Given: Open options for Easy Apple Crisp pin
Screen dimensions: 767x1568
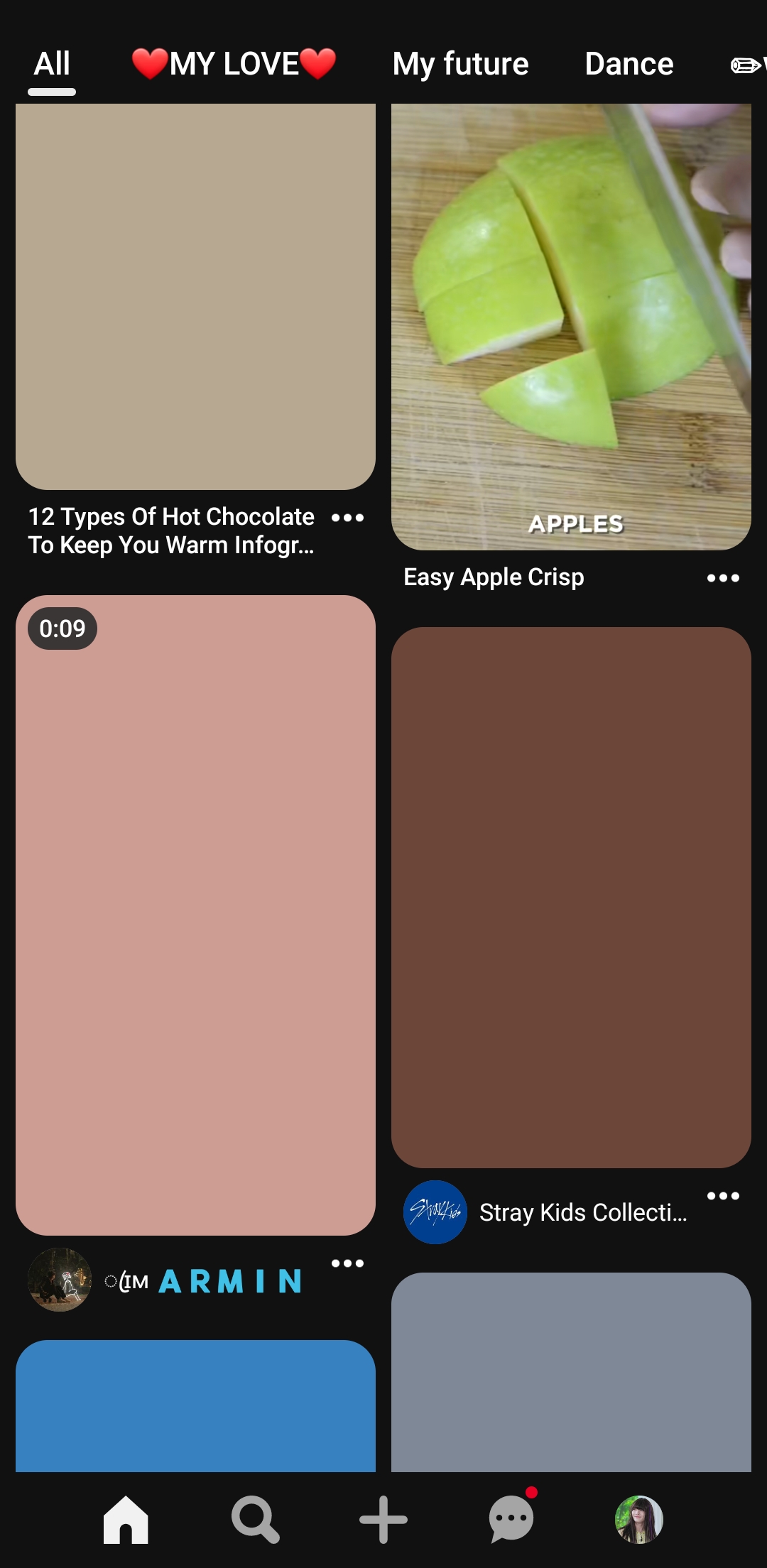Looking at the screenshot, I should [x=723, y=578].
